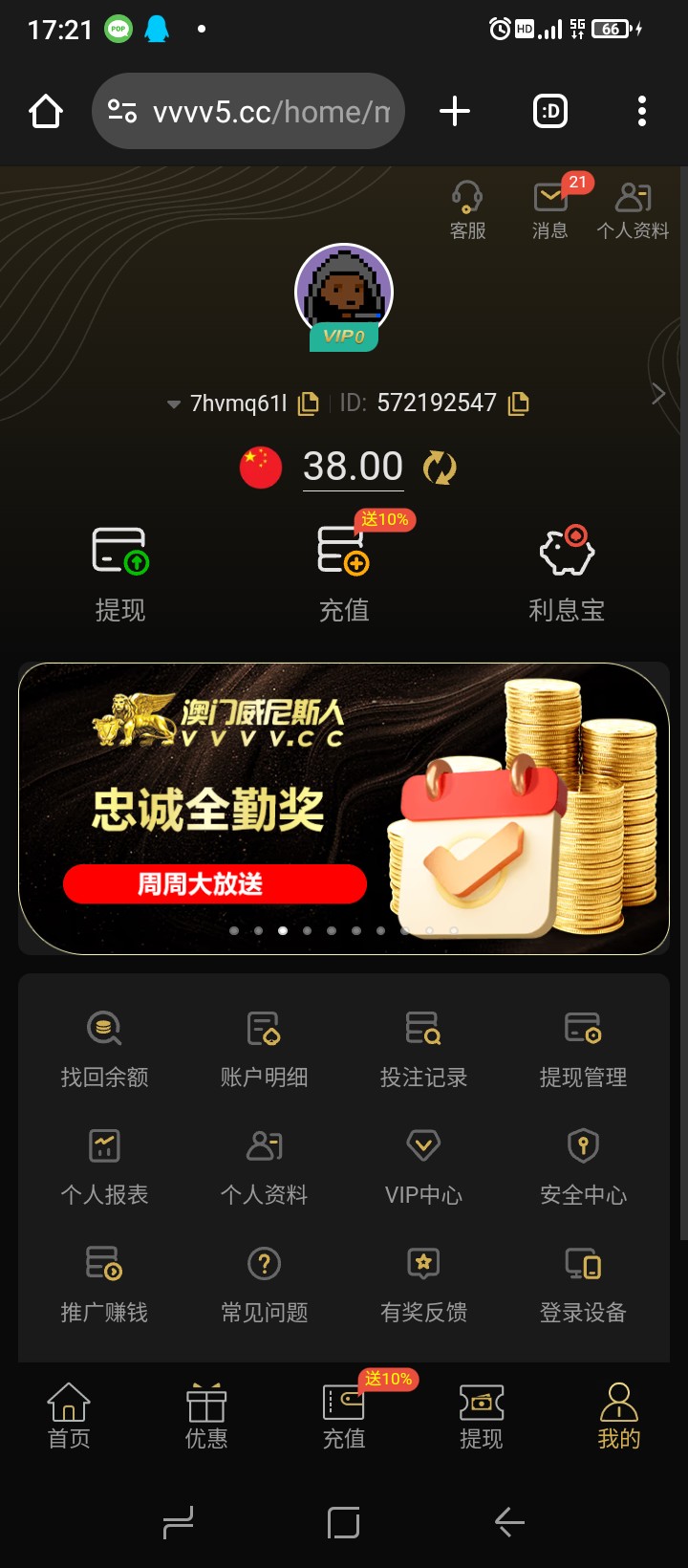Open 常见问题 FAQ
The width and height of the screenshot is (688, 1568).
click(264, 1284)
